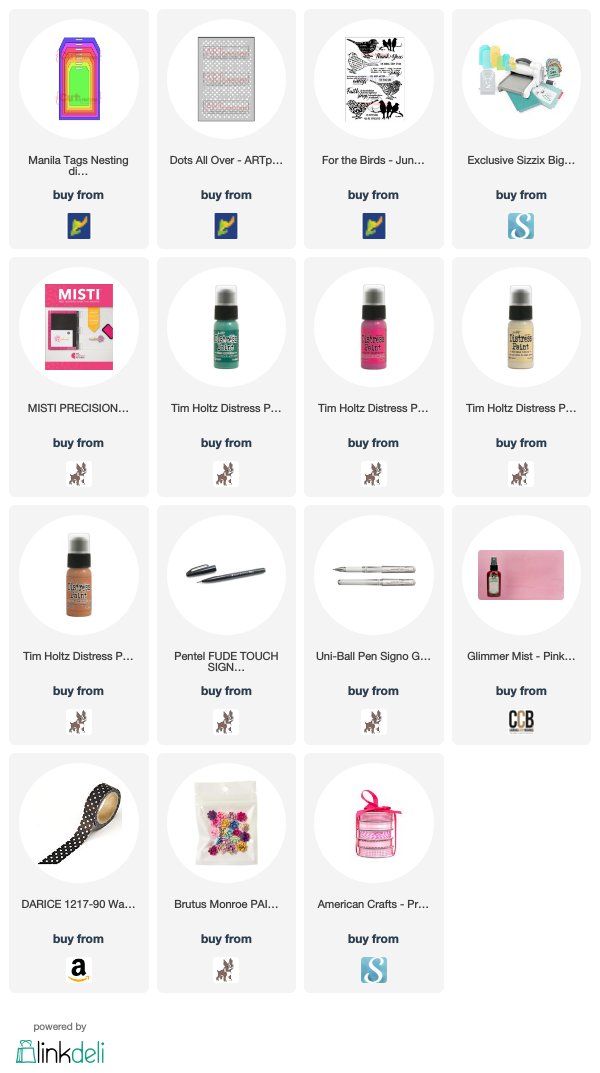View the Pentel FUDE TOUCH SIGN pen
The width and height of the screenshot is (600, 1073).
click(226, 625)
